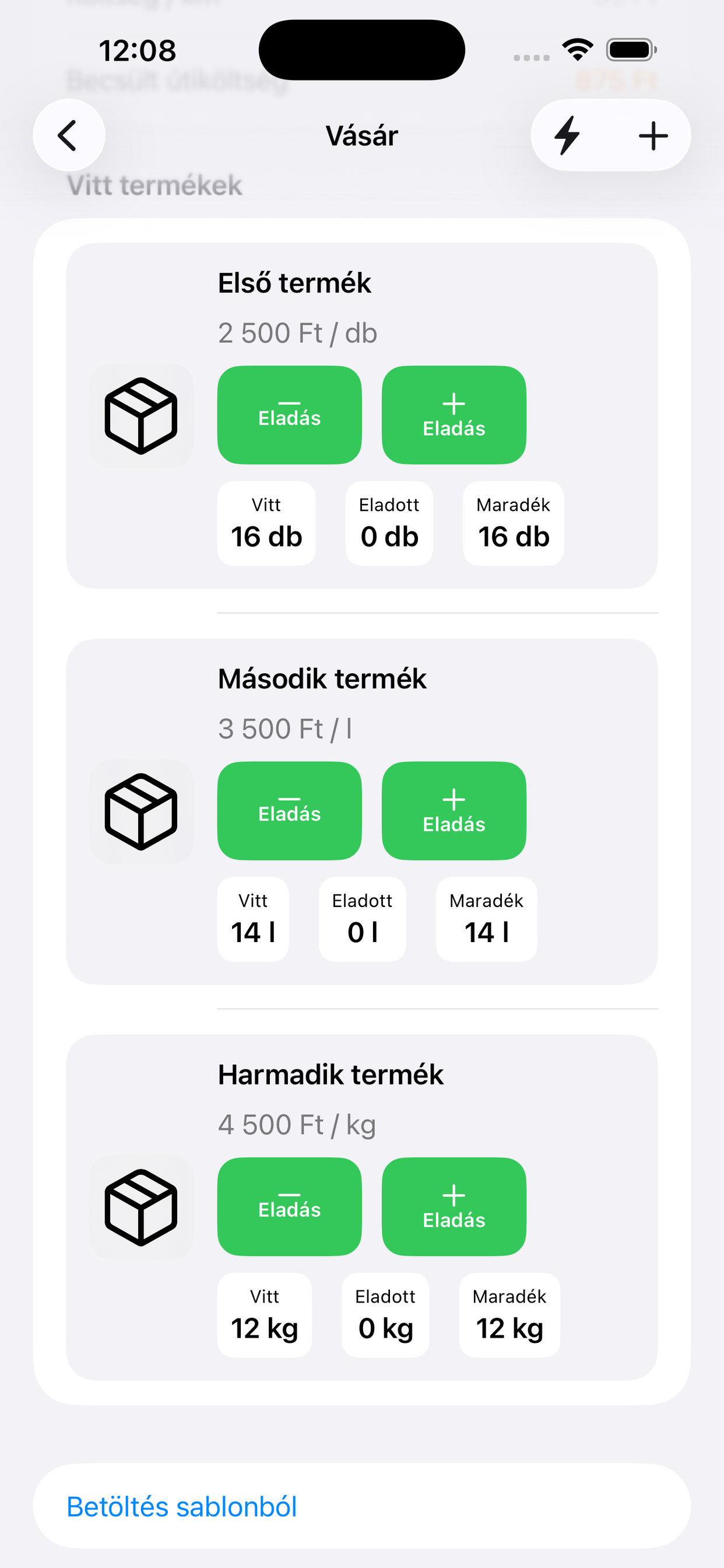This screenshot has width=724, height=1568.
Task: Increase Második termék sold amount via plus Eladás
Action: 454,810
